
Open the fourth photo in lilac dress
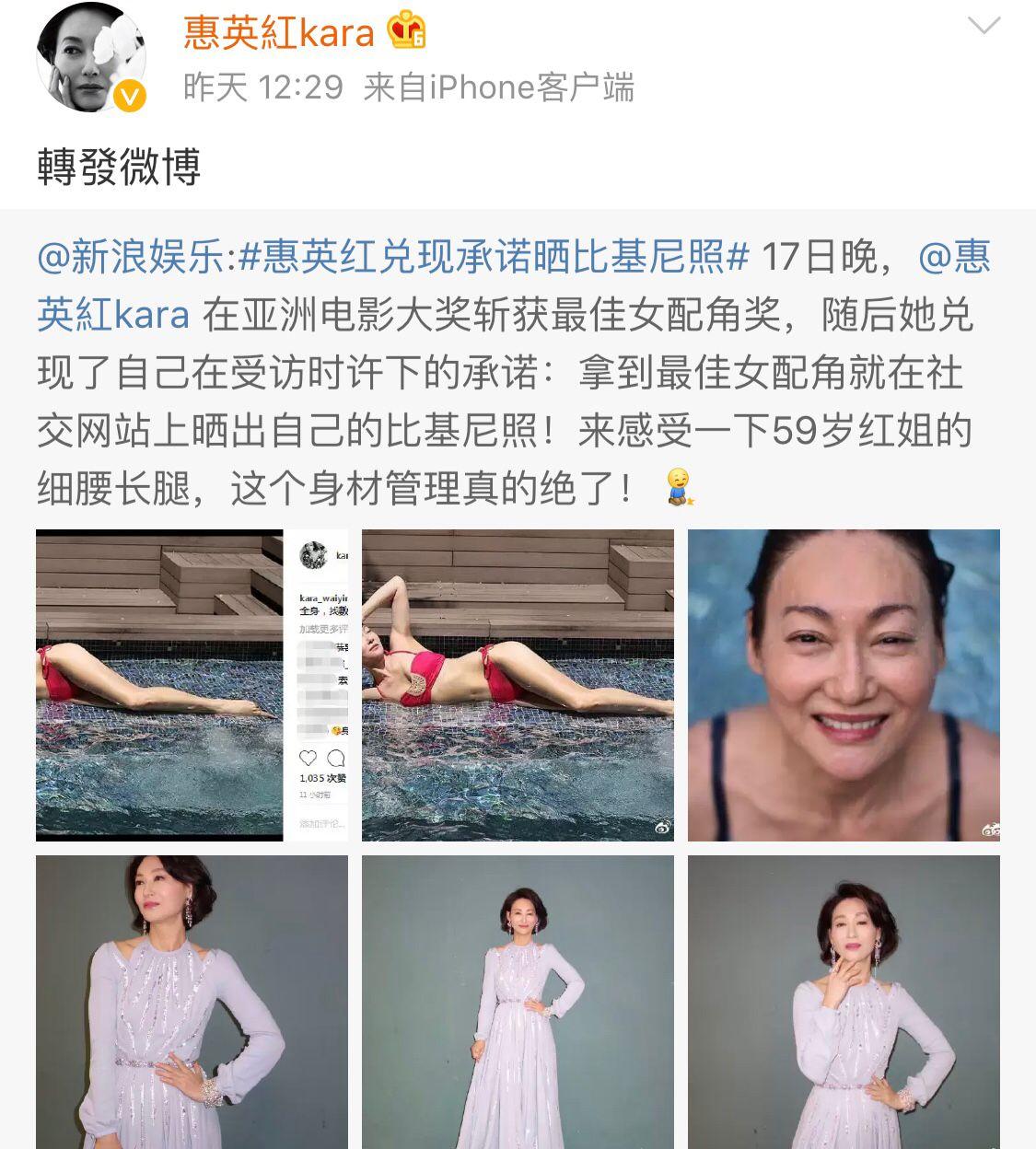(x=192, y=1002)
